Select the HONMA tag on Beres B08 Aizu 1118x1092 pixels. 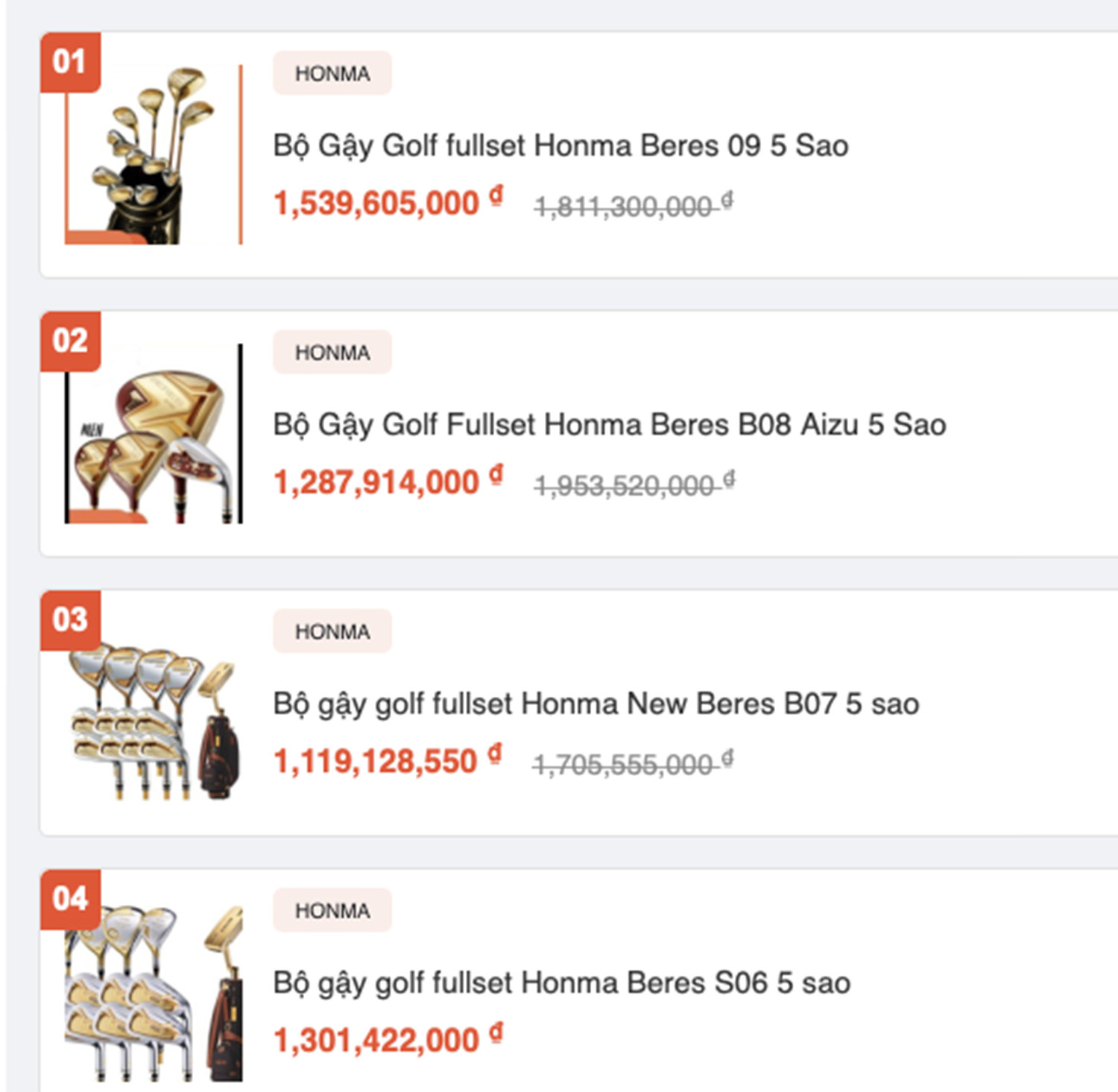(x=332, y=352)
